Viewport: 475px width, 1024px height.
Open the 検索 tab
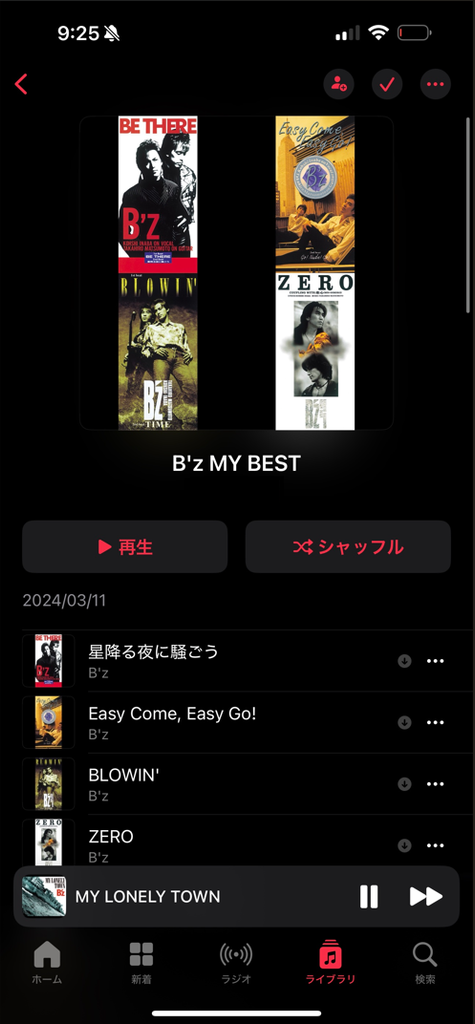(x=425, y=963)
